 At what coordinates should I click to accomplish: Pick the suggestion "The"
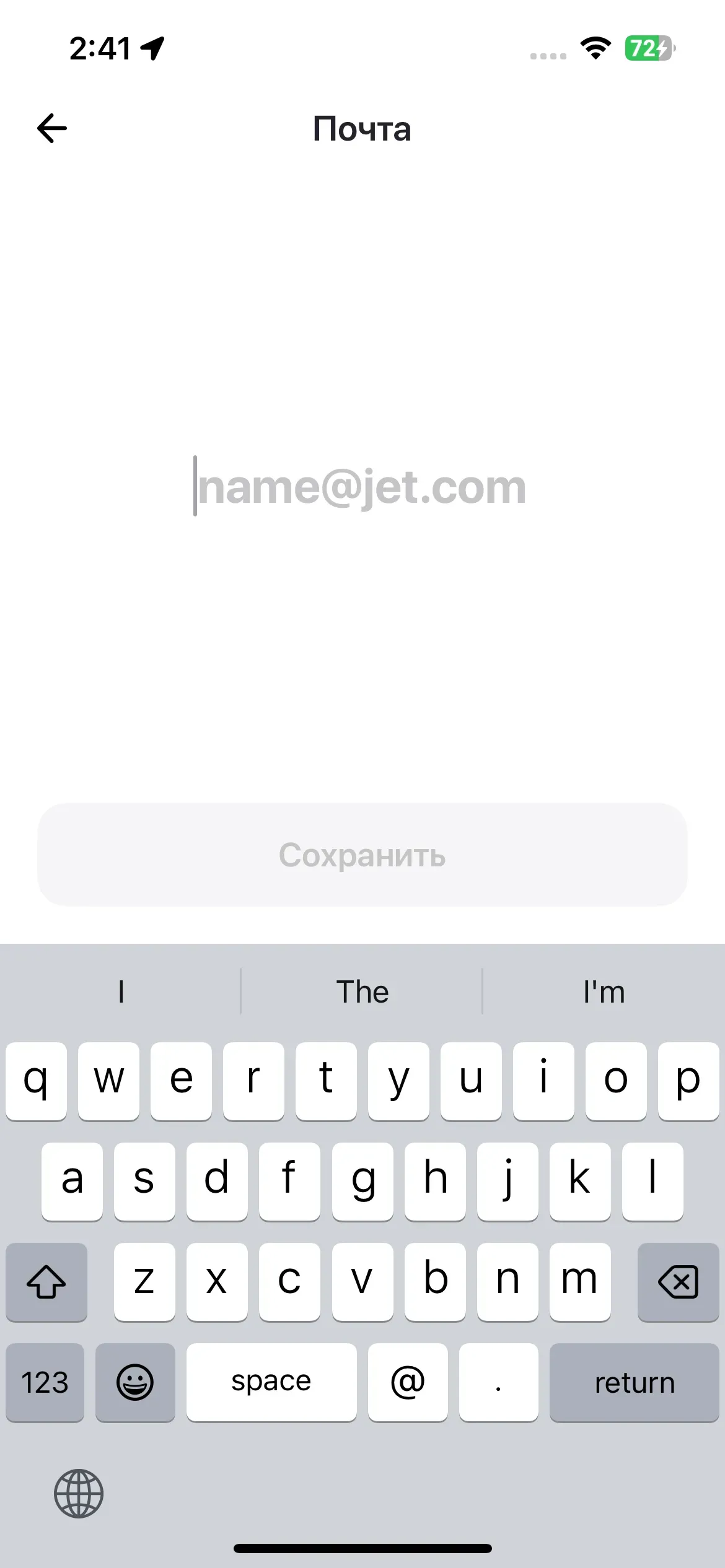(x=362, y=992)
